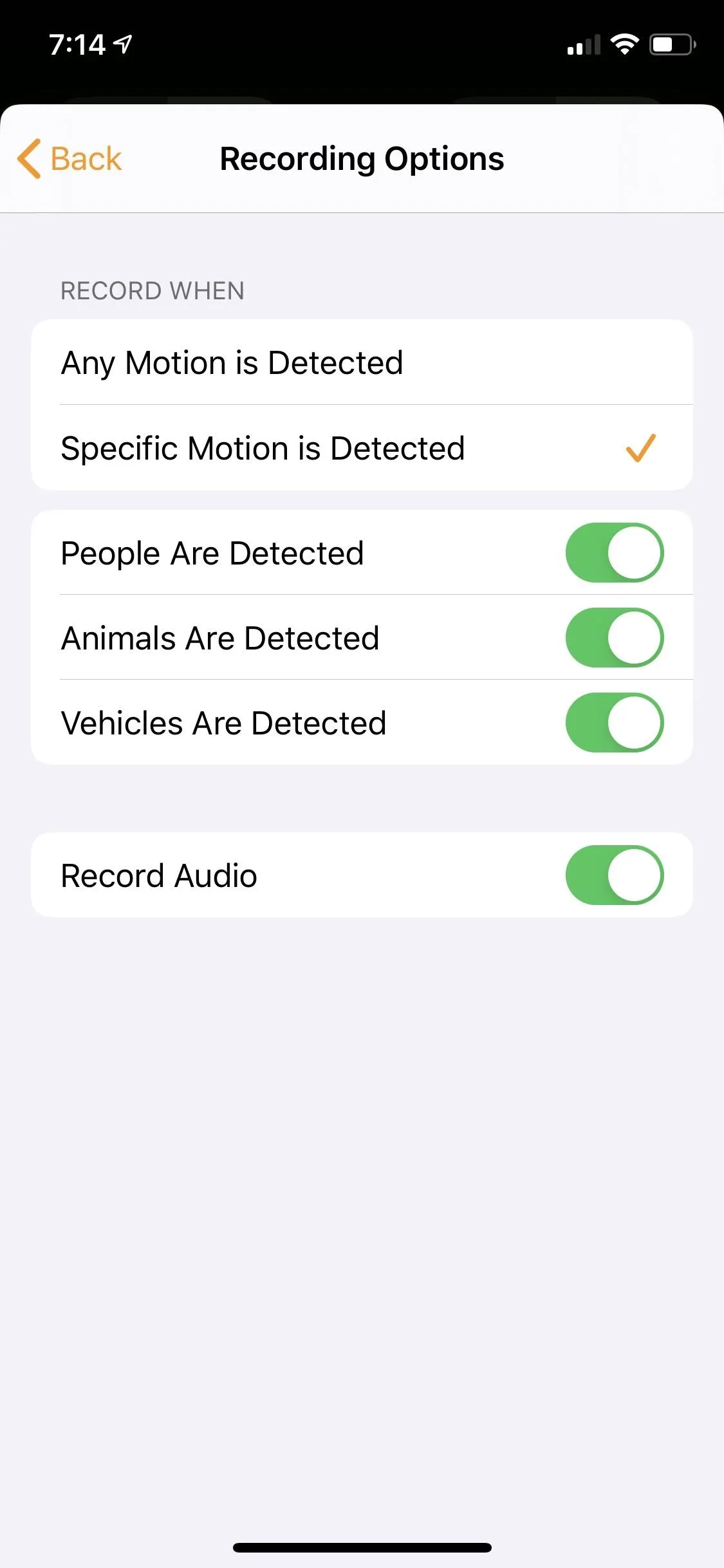This screenshot has height=1568, width=724.
Task: Select Any Motion is Detected
Action: coord(362,362)
